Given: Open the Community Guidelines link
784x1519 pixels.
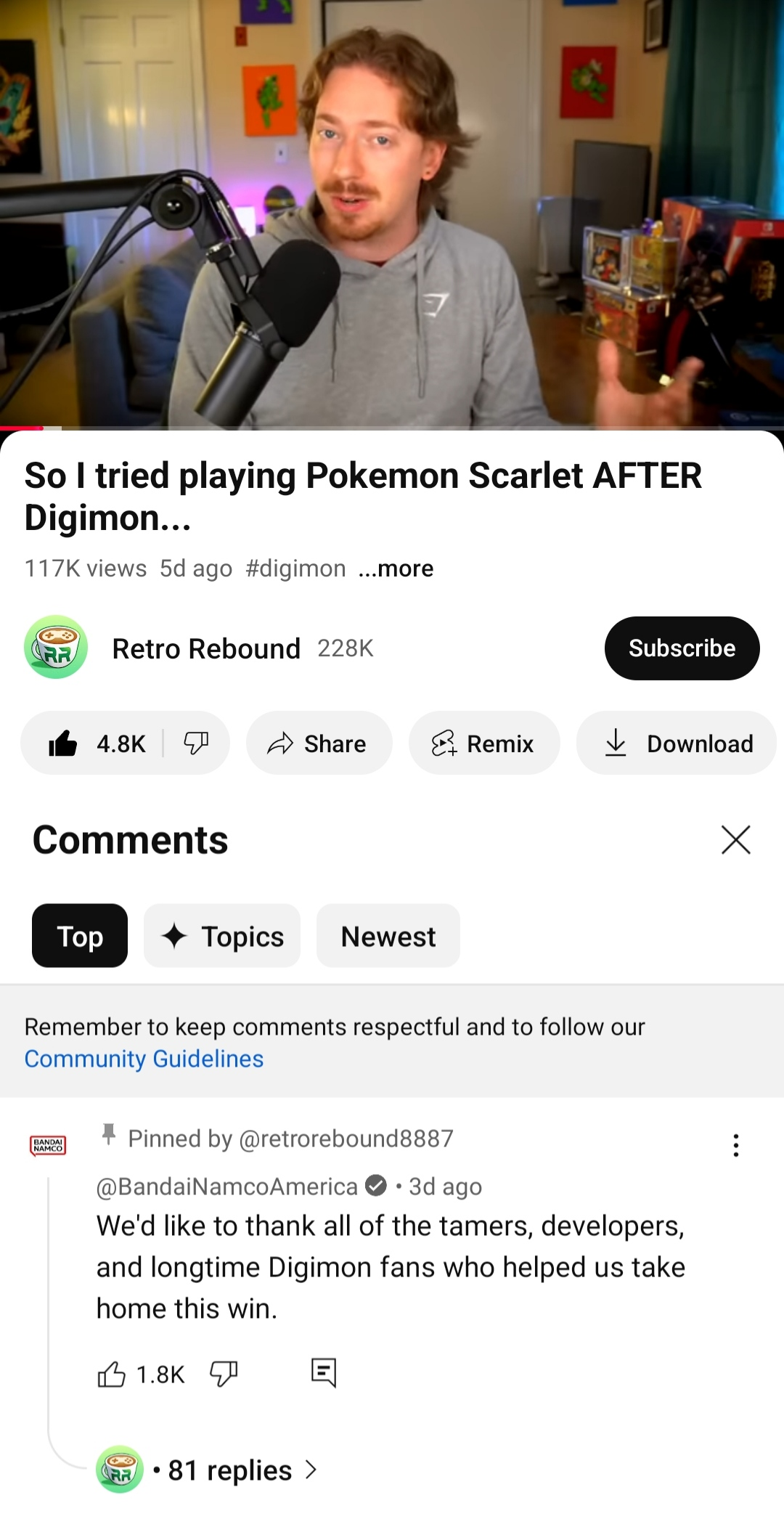Looking at the screenshot, I should pos(144,1059).
